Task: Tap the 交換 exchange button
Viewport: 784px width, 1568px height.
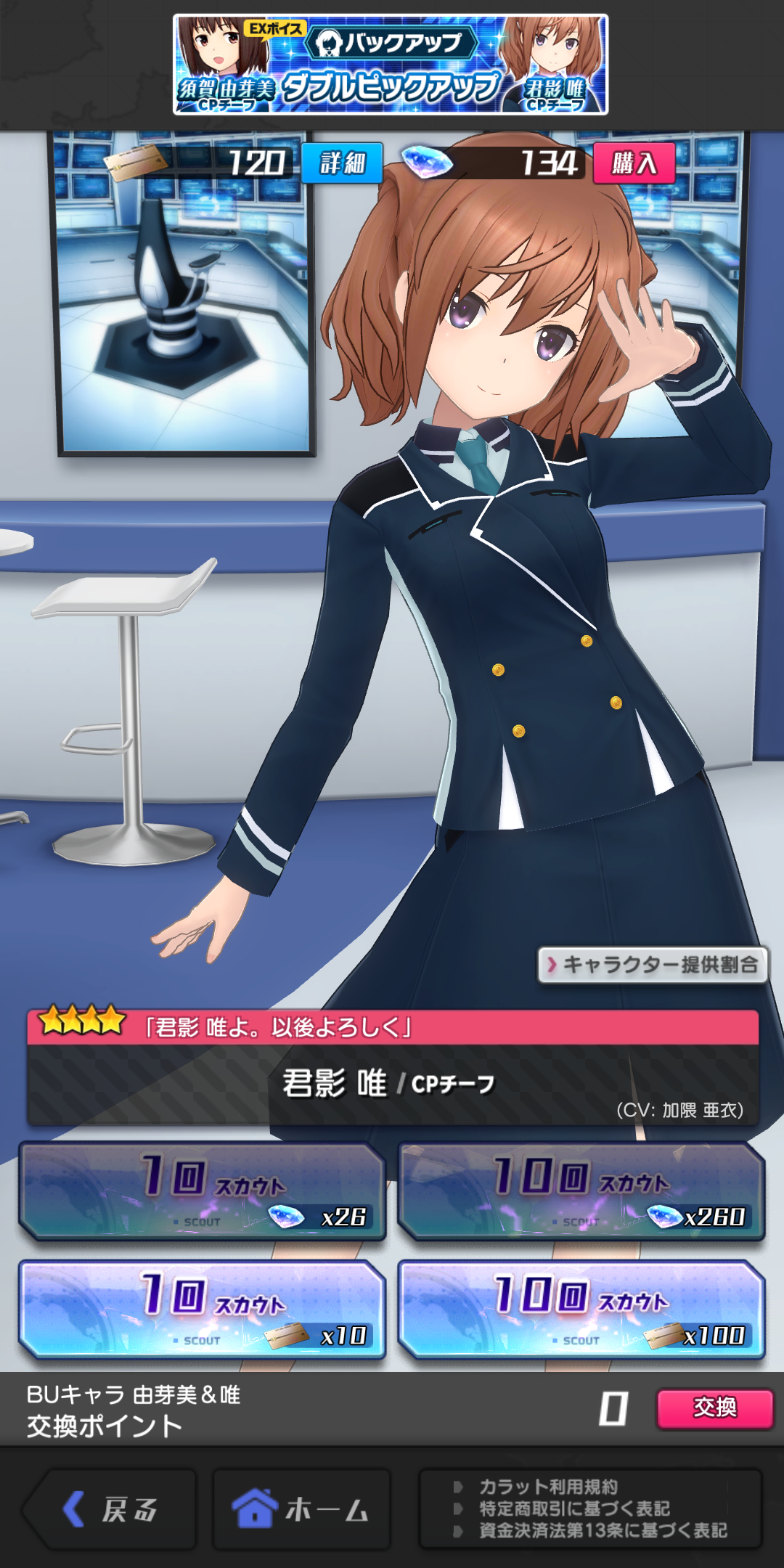Action: click(714, 1408)
